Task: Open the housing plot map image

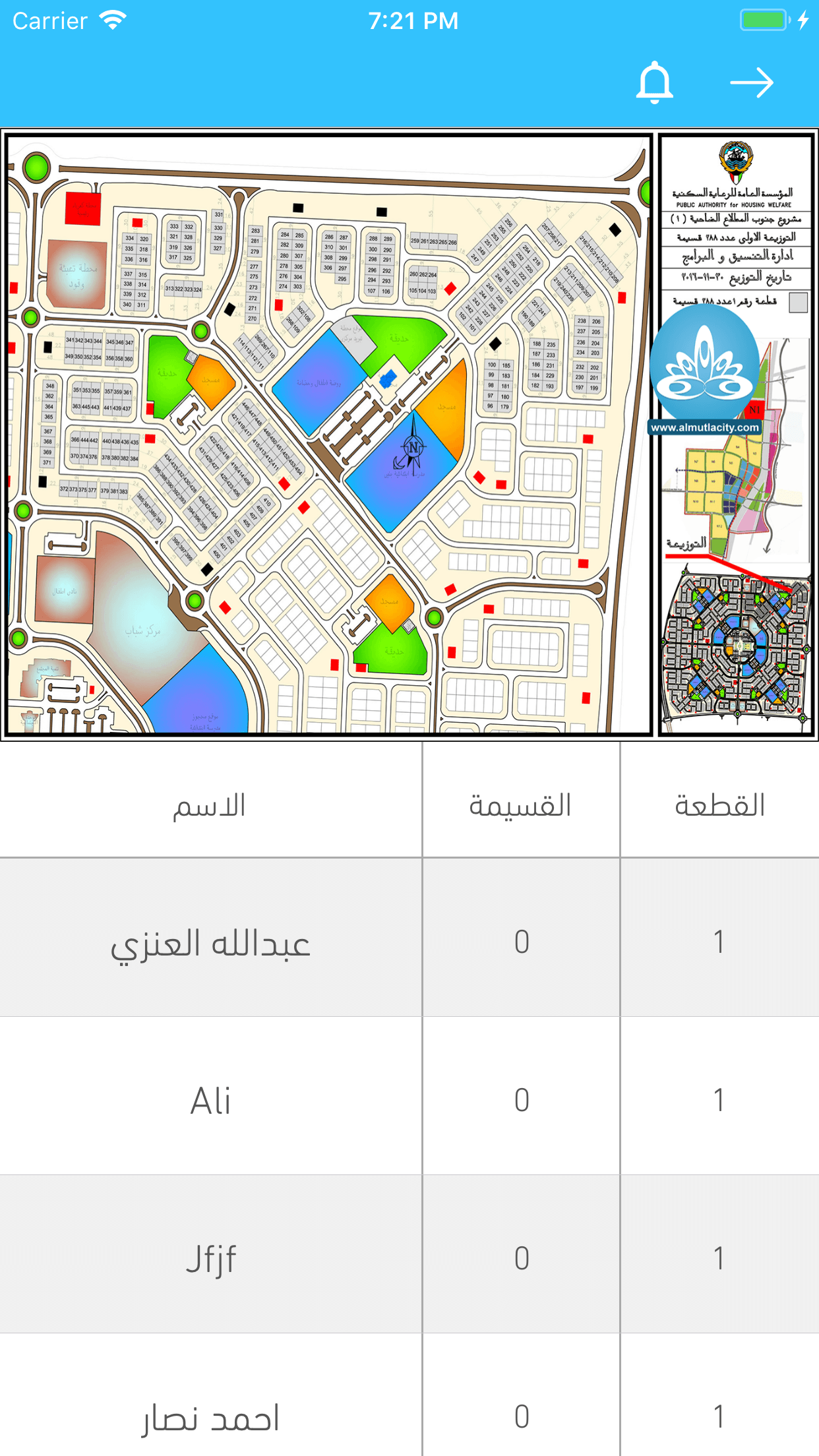Action: click(x=409, y=435)
